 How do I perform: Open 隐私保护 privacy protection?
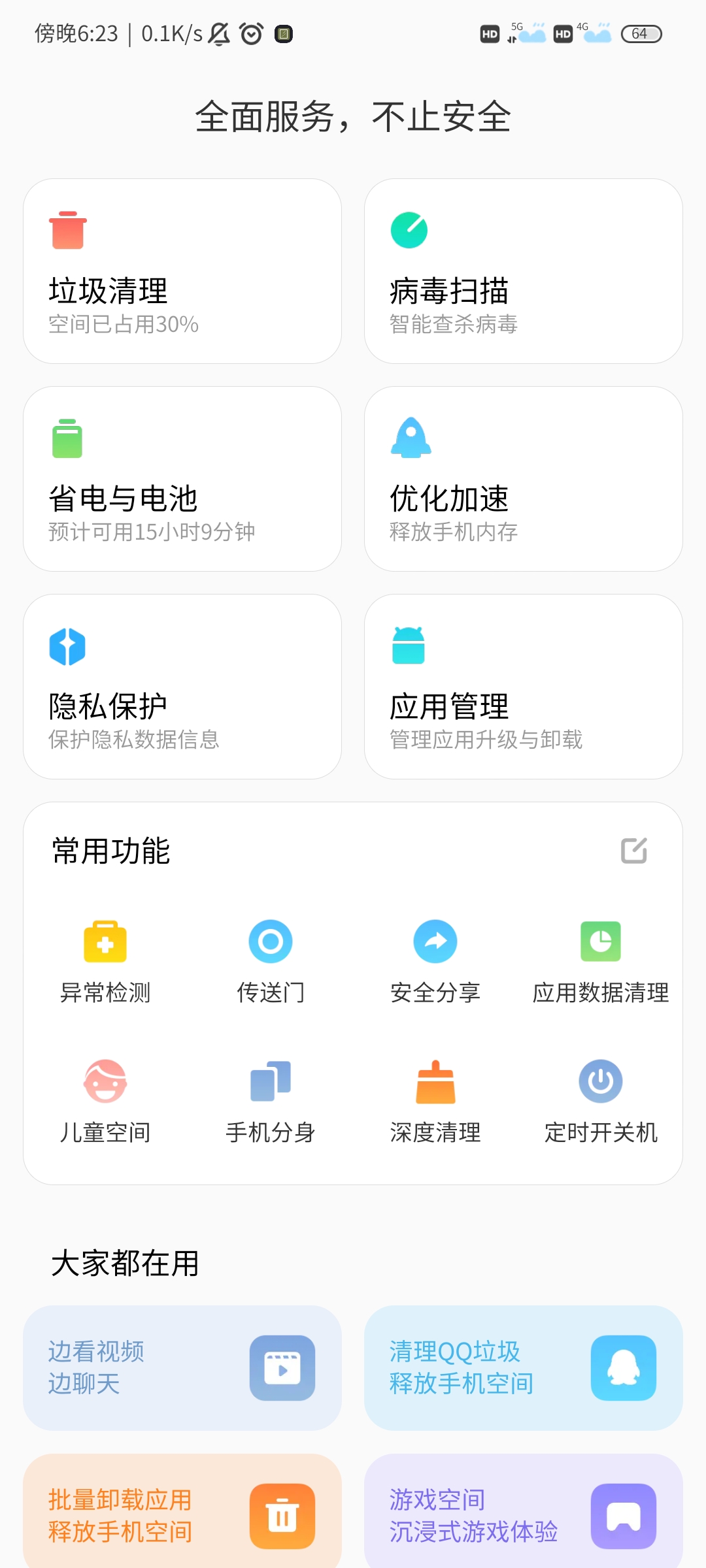182,687
